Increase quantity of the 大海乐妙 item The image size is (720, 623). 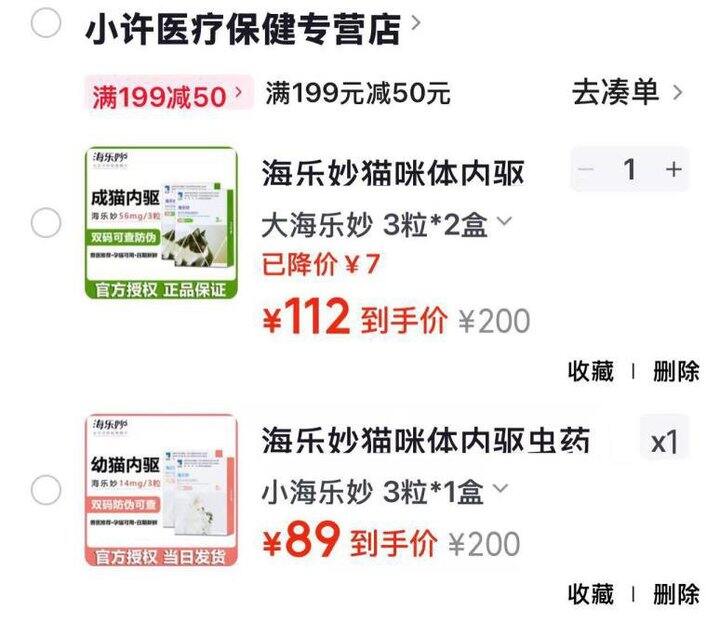(x=674, y=170)
